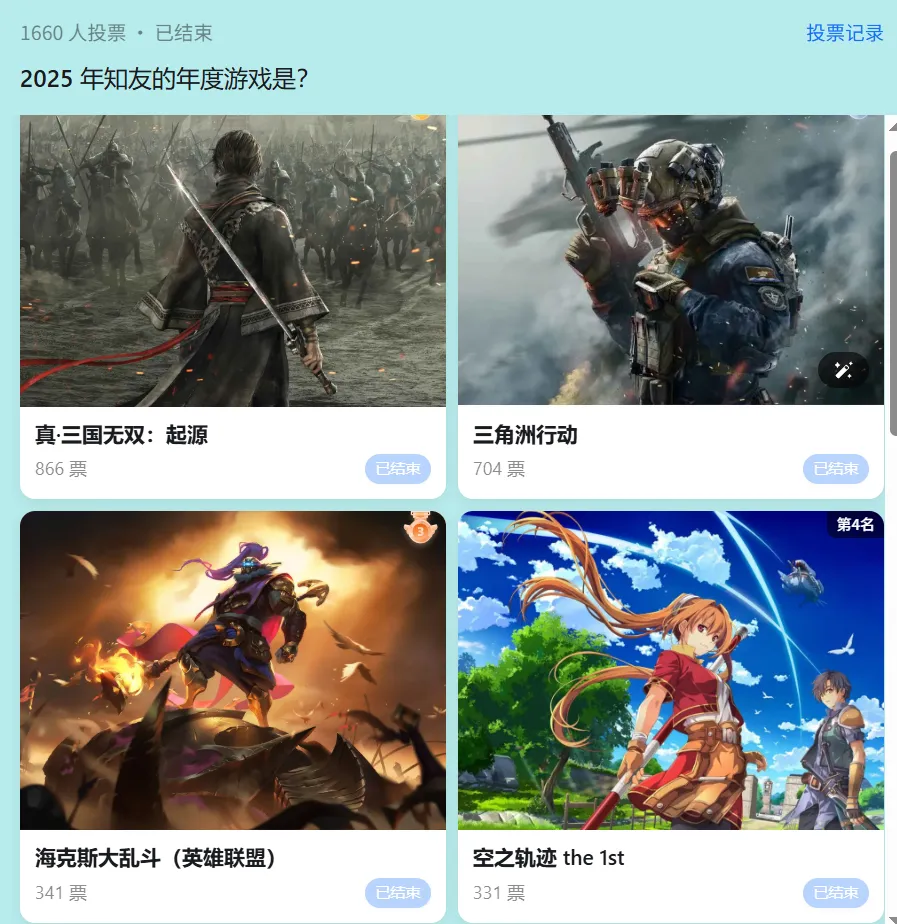The image size is (897, 924).
Task: Tap 已结束 button under 空之轨迹 the 1st
Action: point(835,892)
